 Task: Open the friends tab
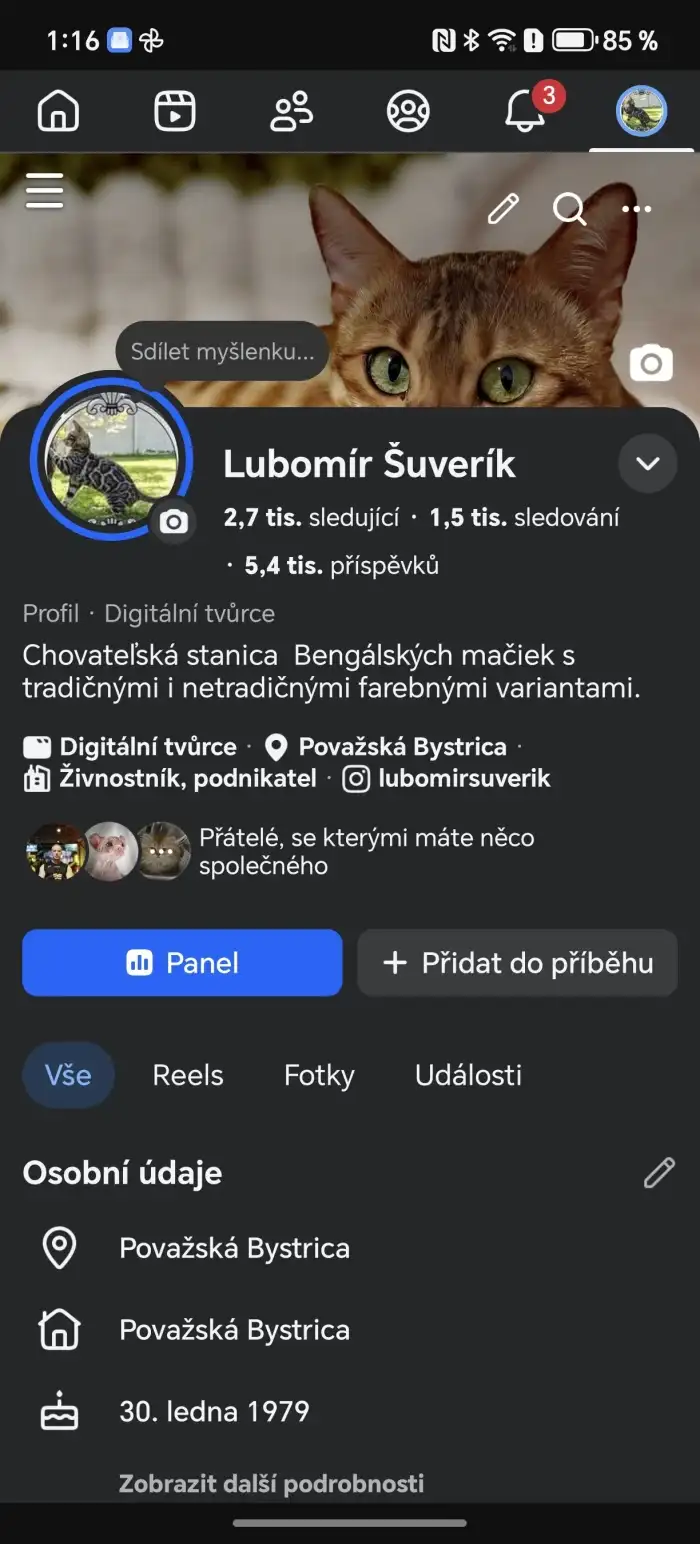coord(292,111)
